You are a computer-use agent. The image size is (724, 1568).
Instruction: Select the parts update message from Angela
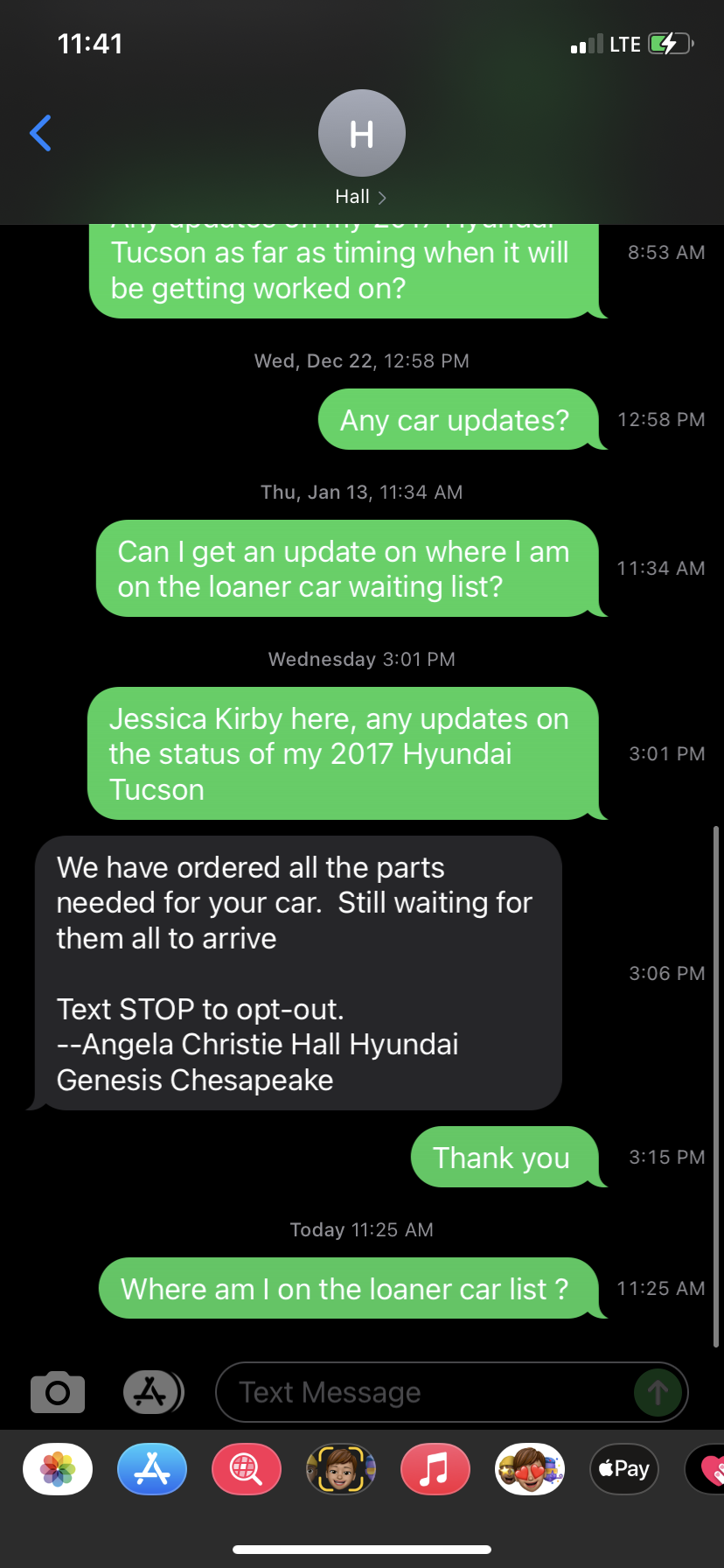tap(297, 973)
